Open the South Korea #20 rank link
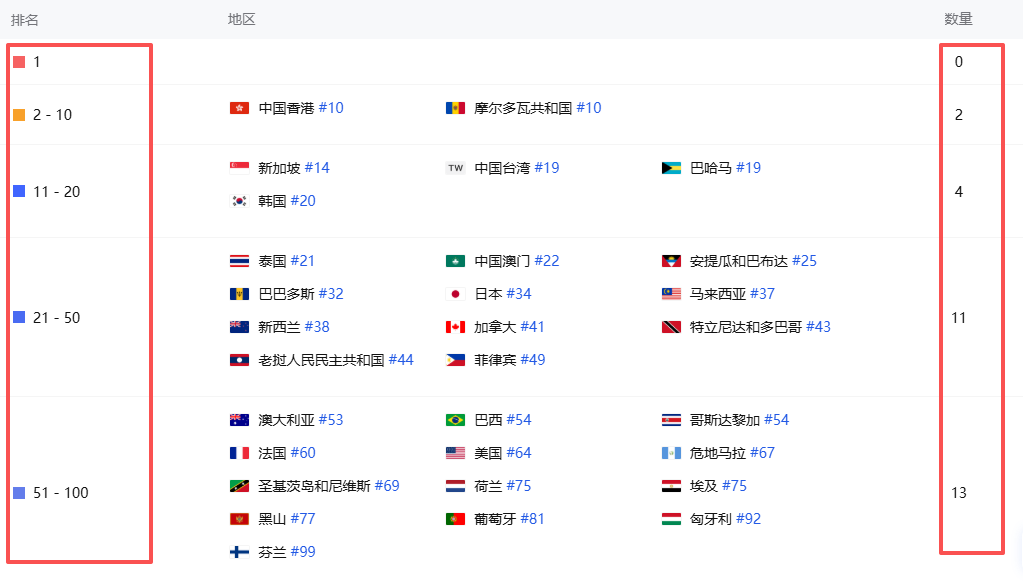 tap(303, 201)
